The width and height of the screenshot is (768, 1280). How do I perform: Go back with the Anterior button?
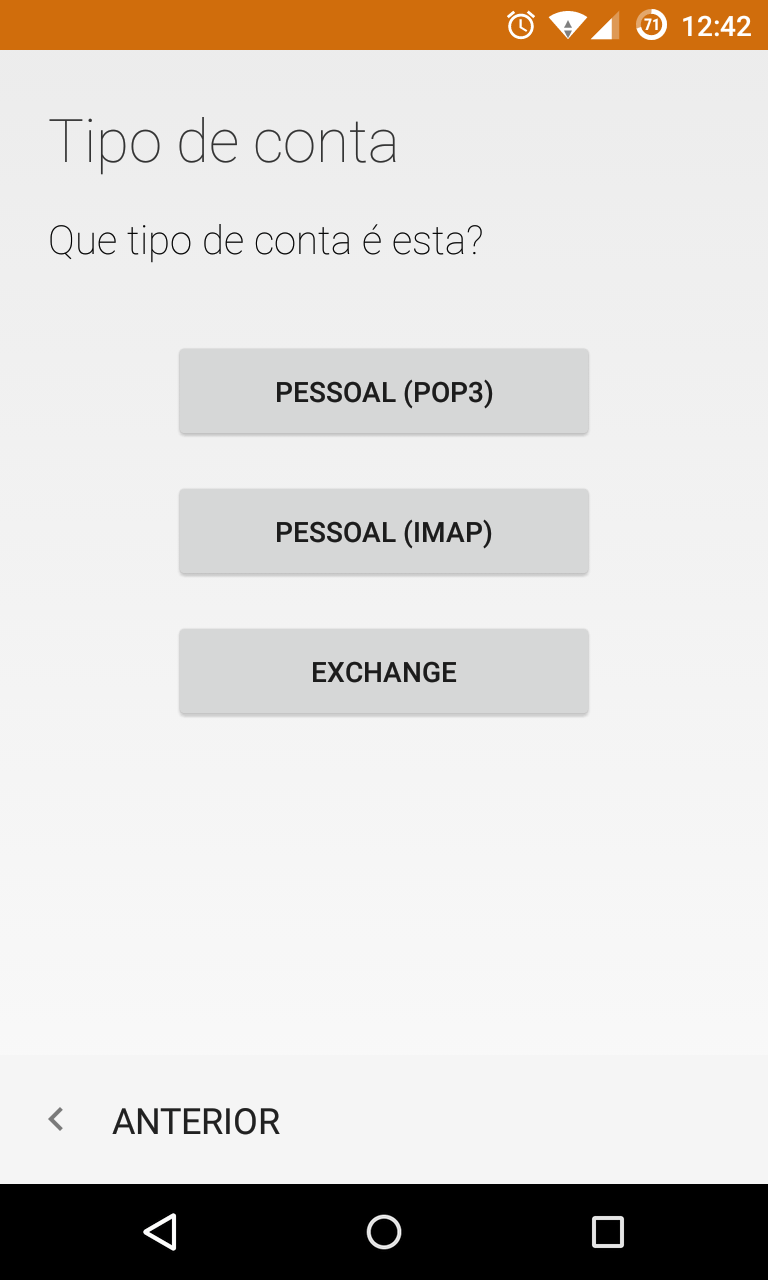click(165, 1121)
